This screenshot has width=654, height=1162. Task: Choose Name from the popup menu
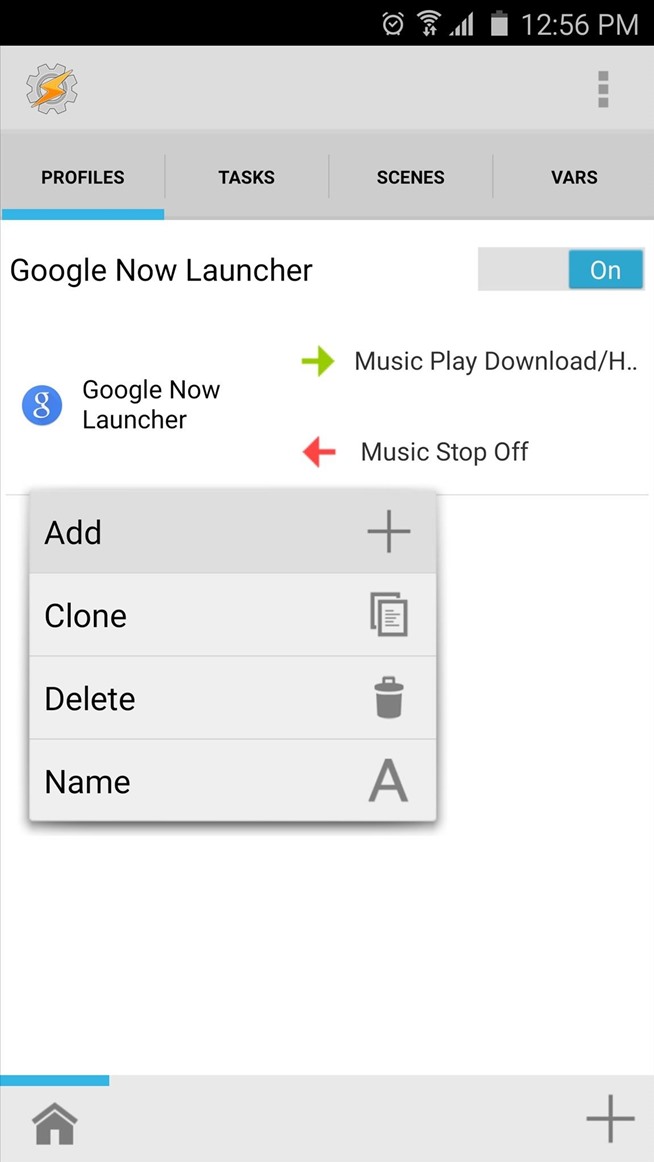tap(232, 781)
